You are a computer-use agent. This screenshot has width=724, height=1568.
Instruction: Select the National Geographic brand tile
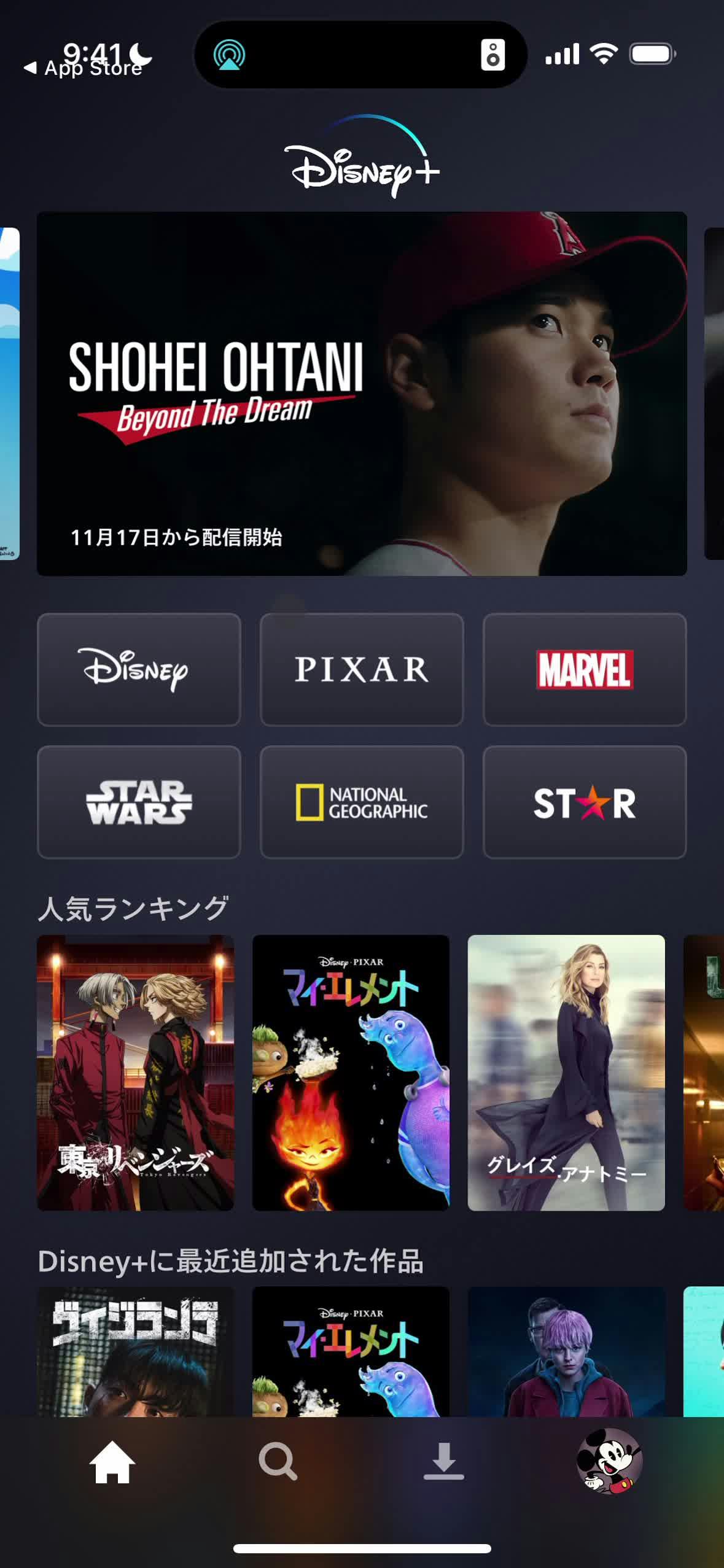click(362, 802)
